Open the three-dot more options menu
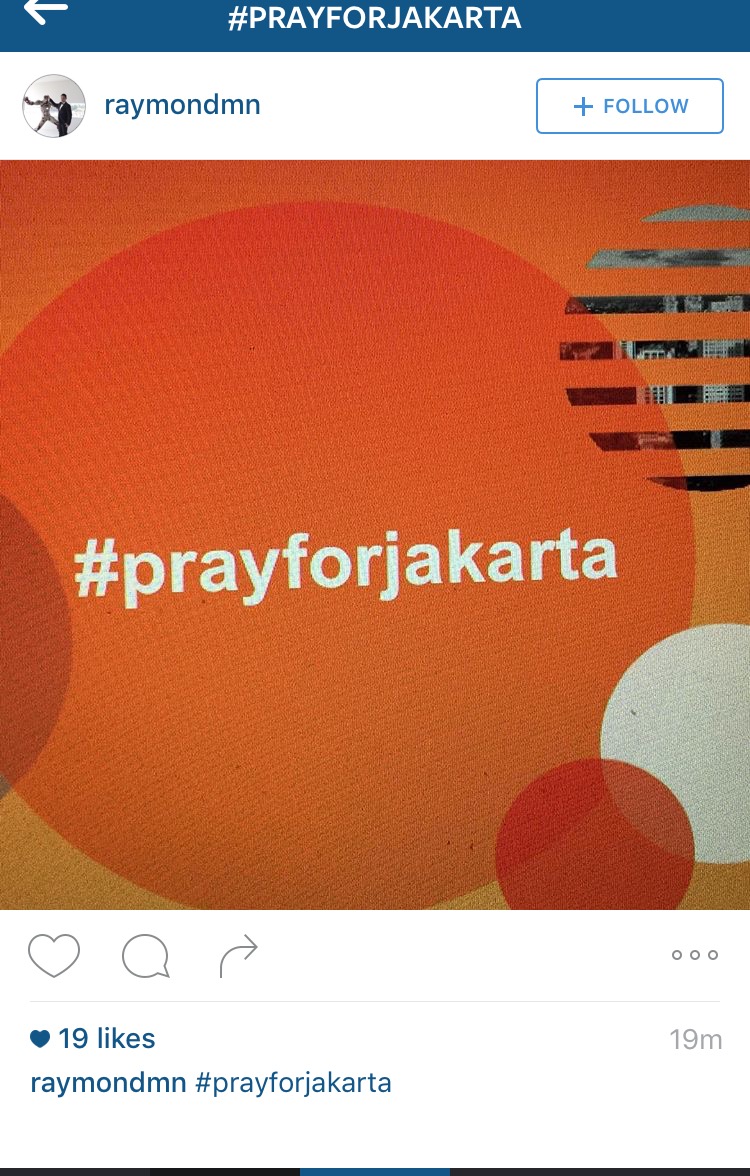The image size is (750, 1176). (x=694, y=955)
